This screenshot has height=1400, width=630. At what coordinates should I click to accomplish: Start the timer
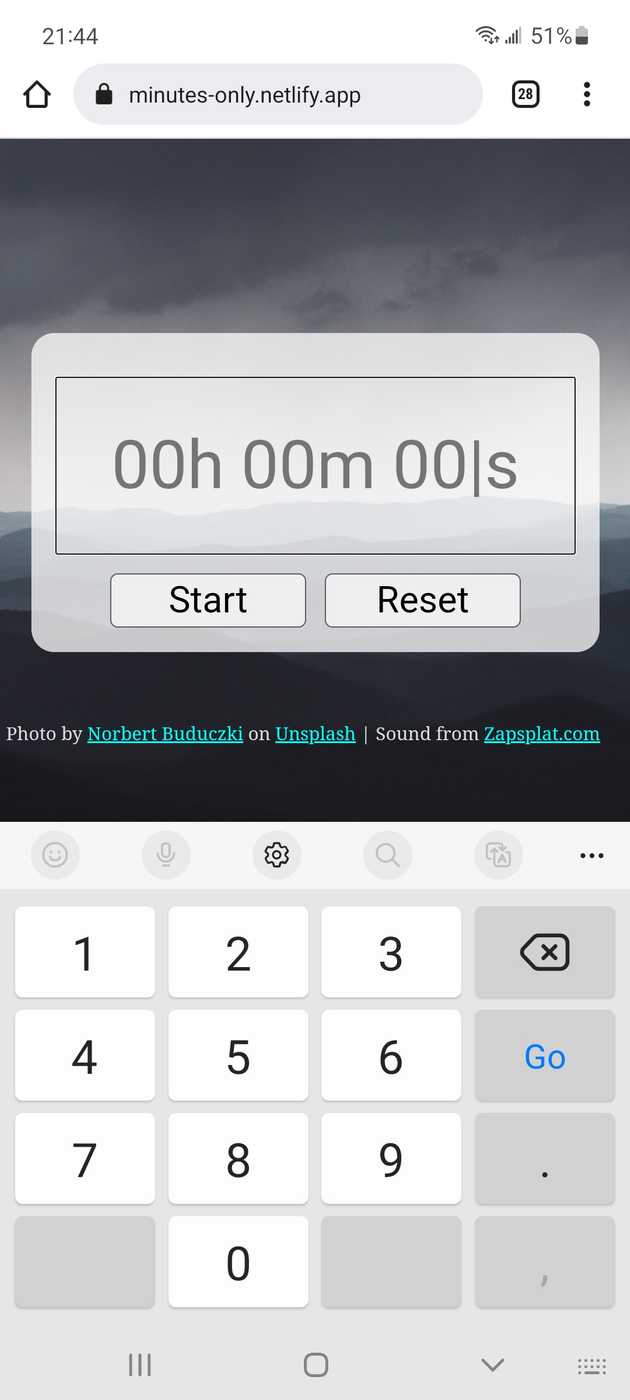coord(208,600)
